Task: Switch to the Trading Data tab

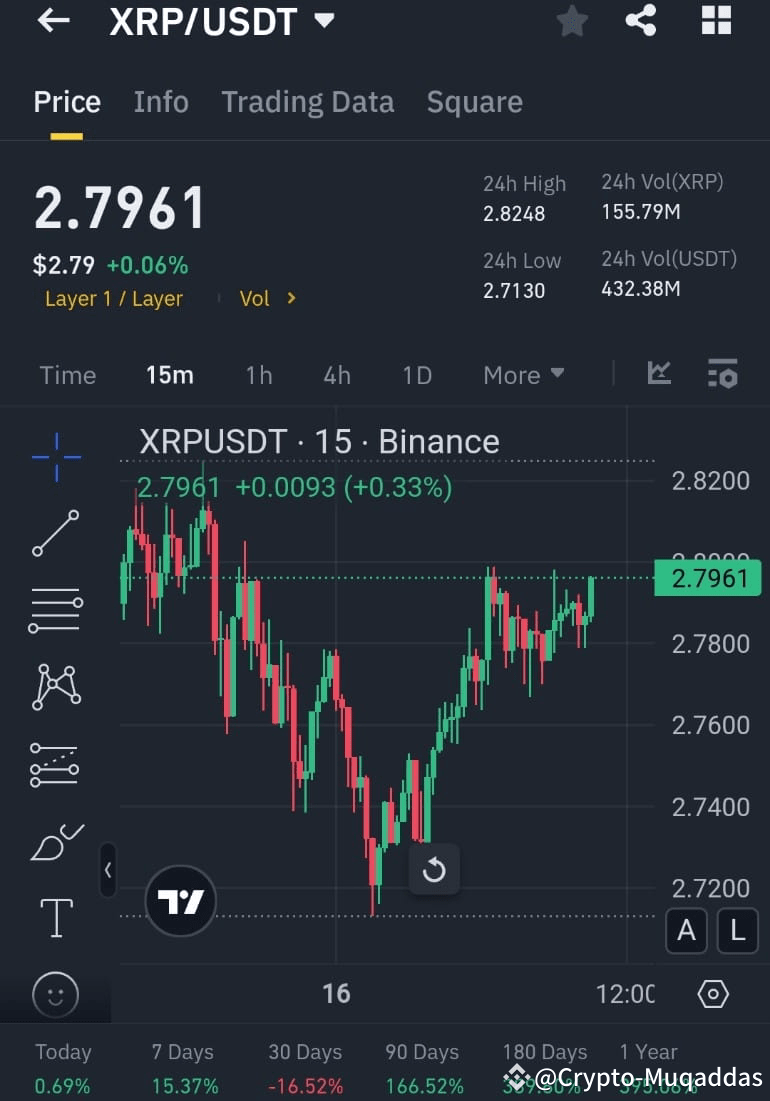Action: point(307,101)
